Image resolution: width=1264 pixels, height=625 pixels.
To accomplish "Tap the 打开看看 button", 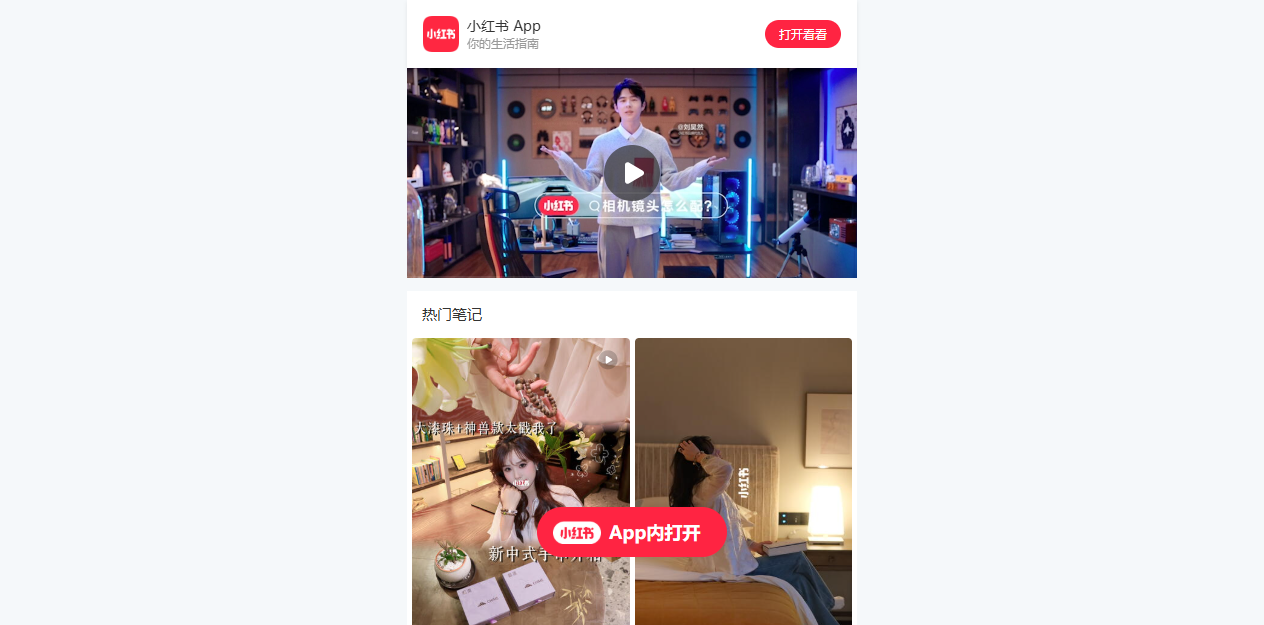I will click(802, 34).
